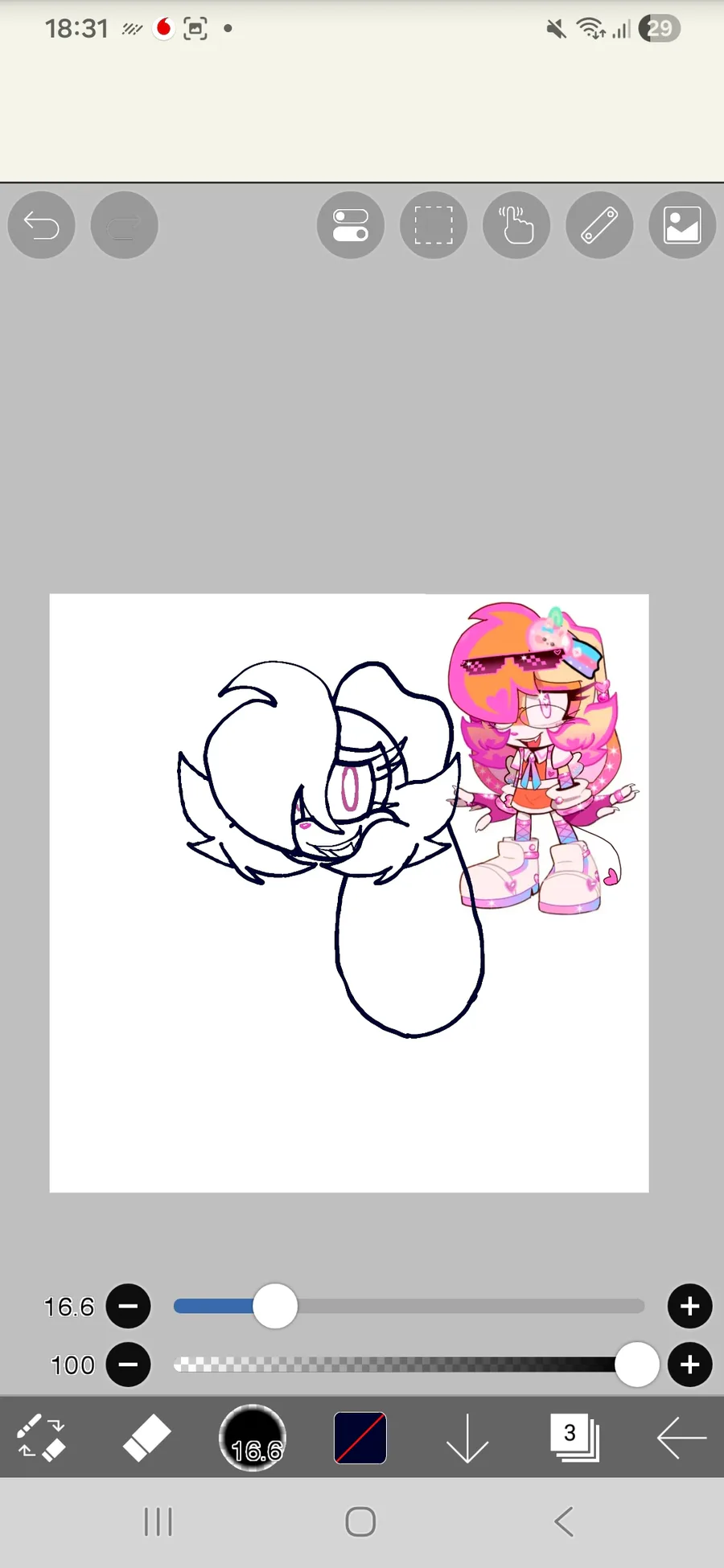Switch between brush and eraser
Image resolution: width=724 pixels, height=1568 pixels.
tap(41, 1438)
